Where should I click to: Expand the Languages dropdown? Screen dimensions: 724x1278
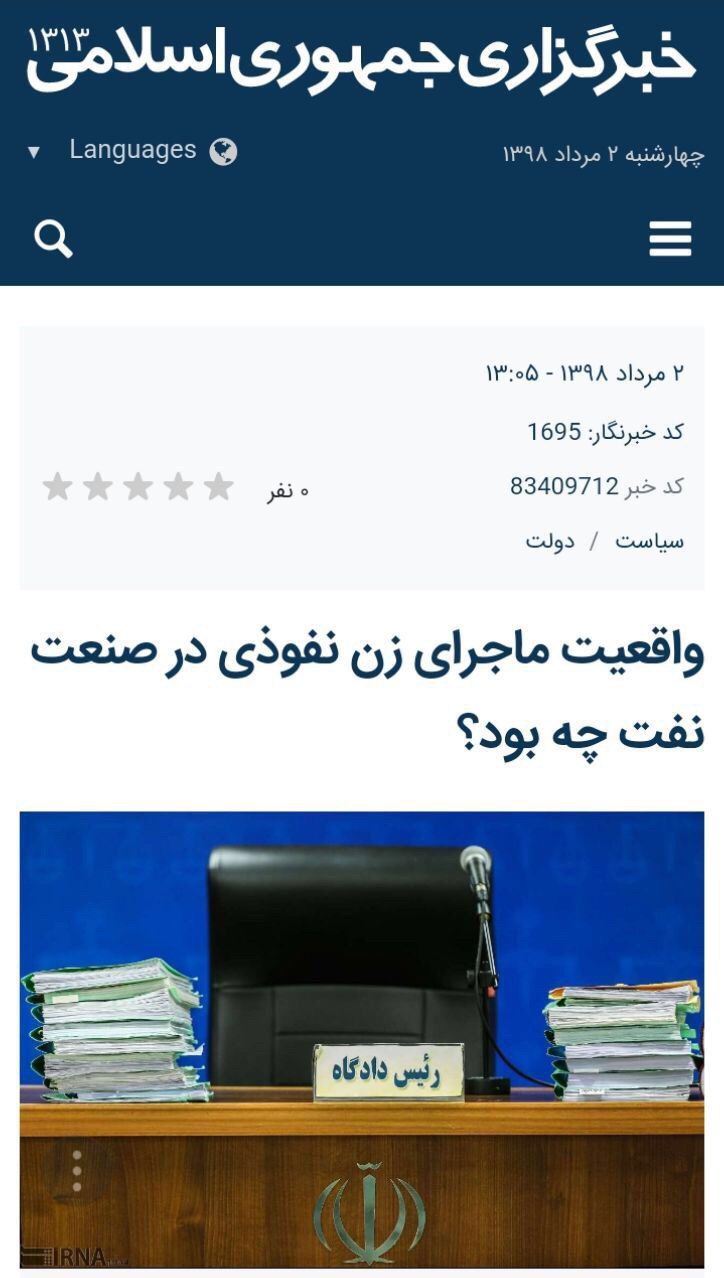pos(132,151)
